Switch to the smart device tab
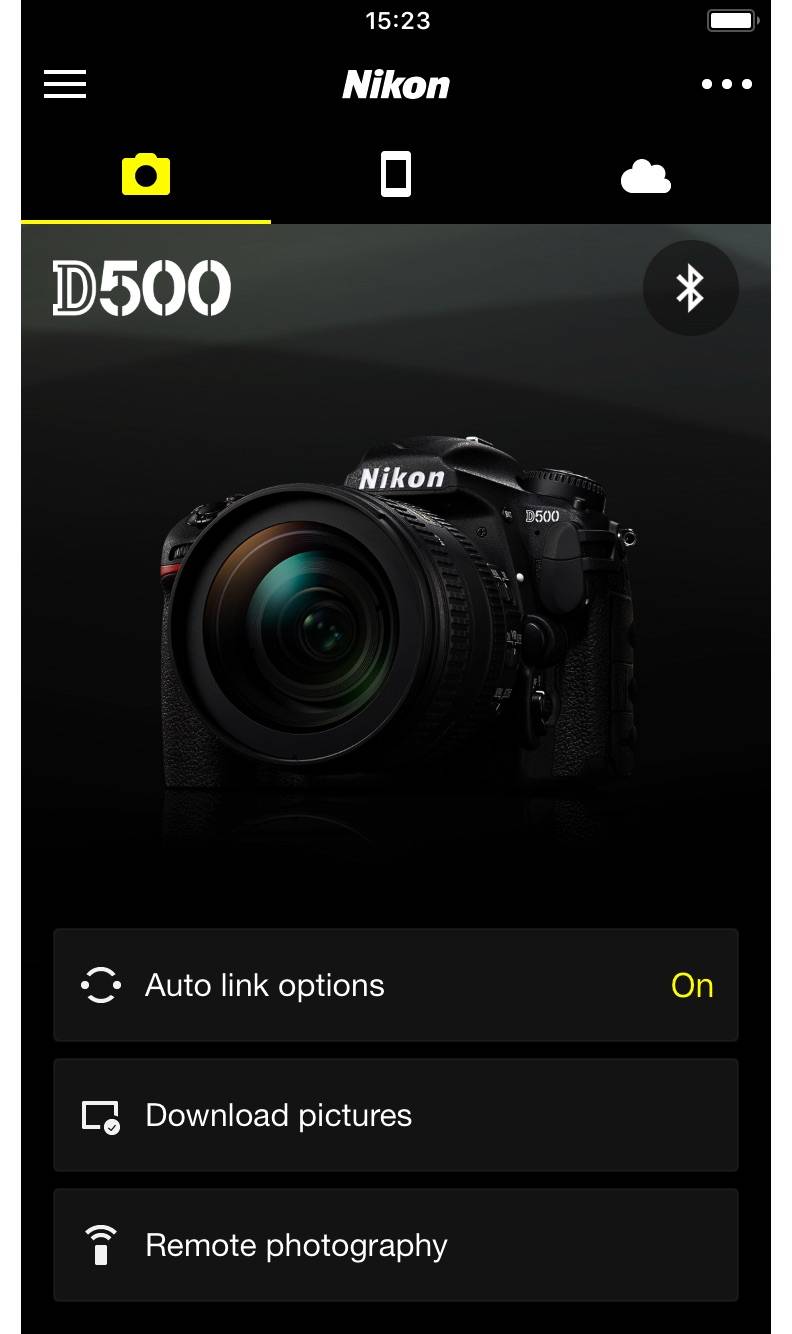 [x=396, y=175]
